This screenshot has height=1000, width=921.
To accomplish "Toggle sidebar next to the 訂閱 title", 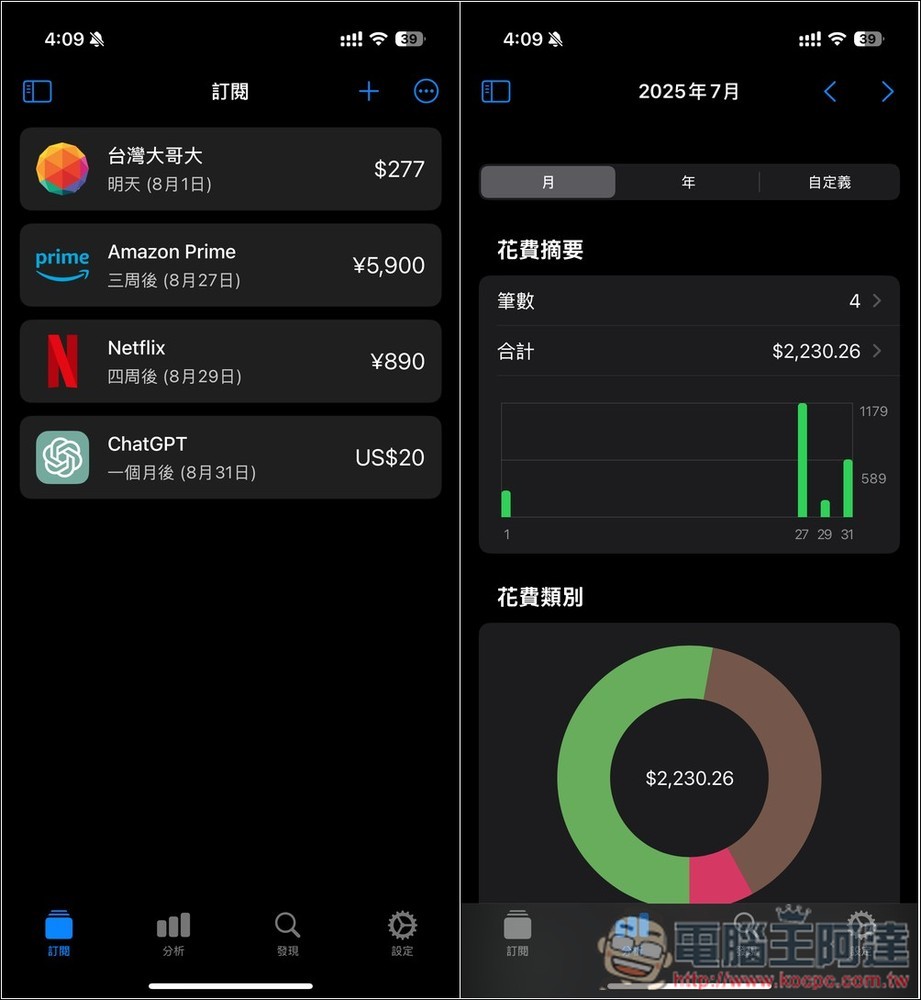I will (x=37, y=92).
